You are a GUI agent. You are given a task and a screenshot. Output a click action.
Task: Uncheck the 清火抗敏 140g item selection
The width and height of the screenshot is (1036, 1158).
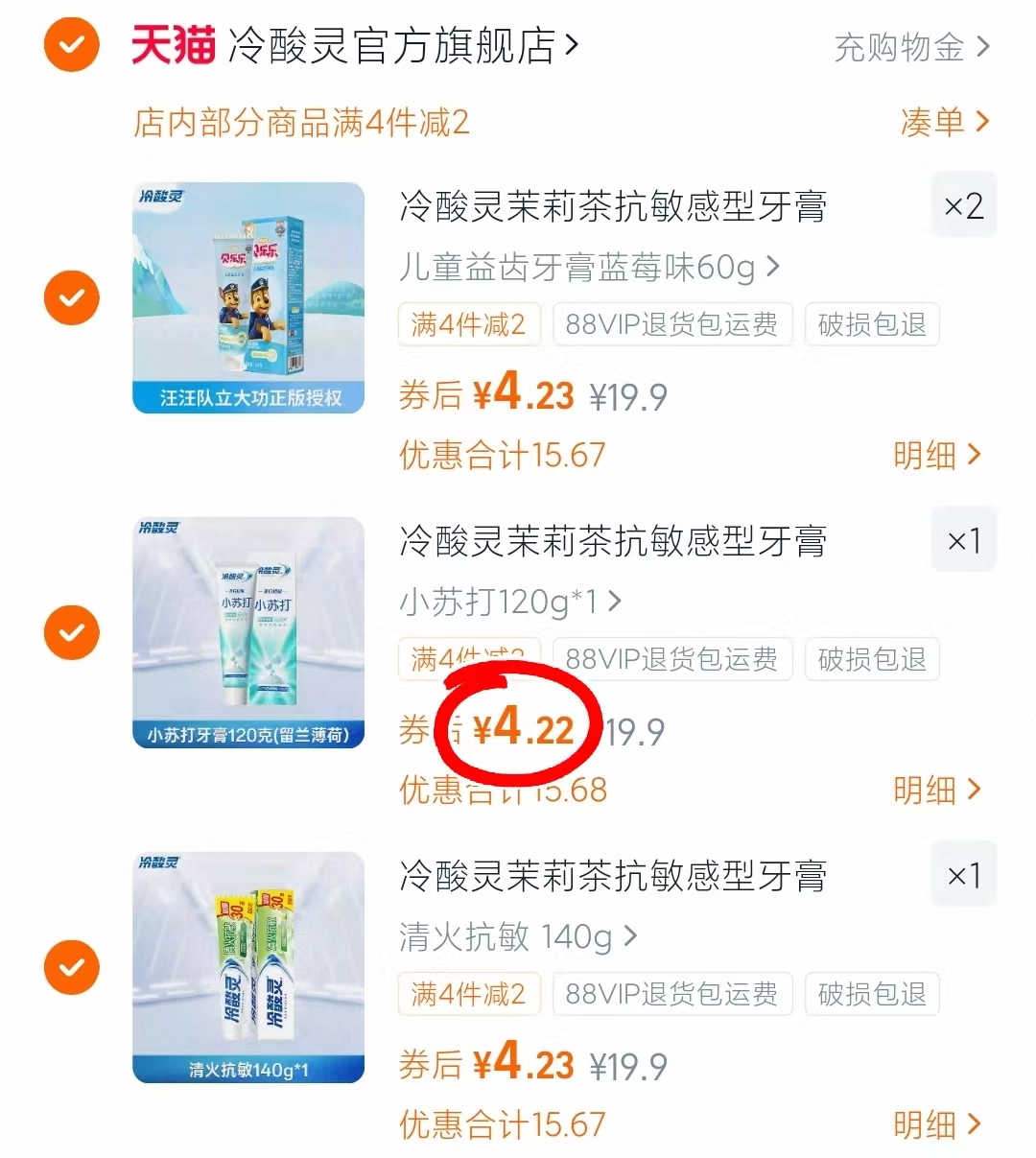[x=71, y=966]
